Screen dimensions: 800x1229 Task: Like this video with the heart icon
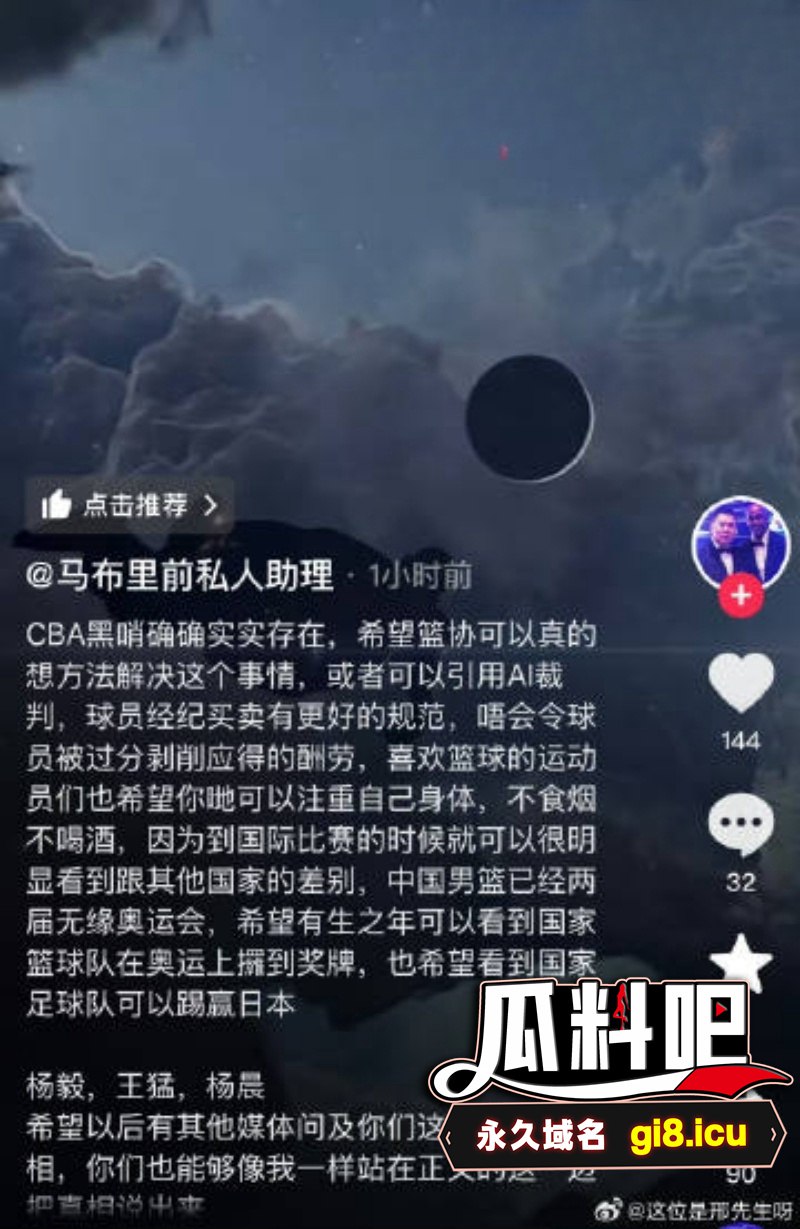click(741, 684)
